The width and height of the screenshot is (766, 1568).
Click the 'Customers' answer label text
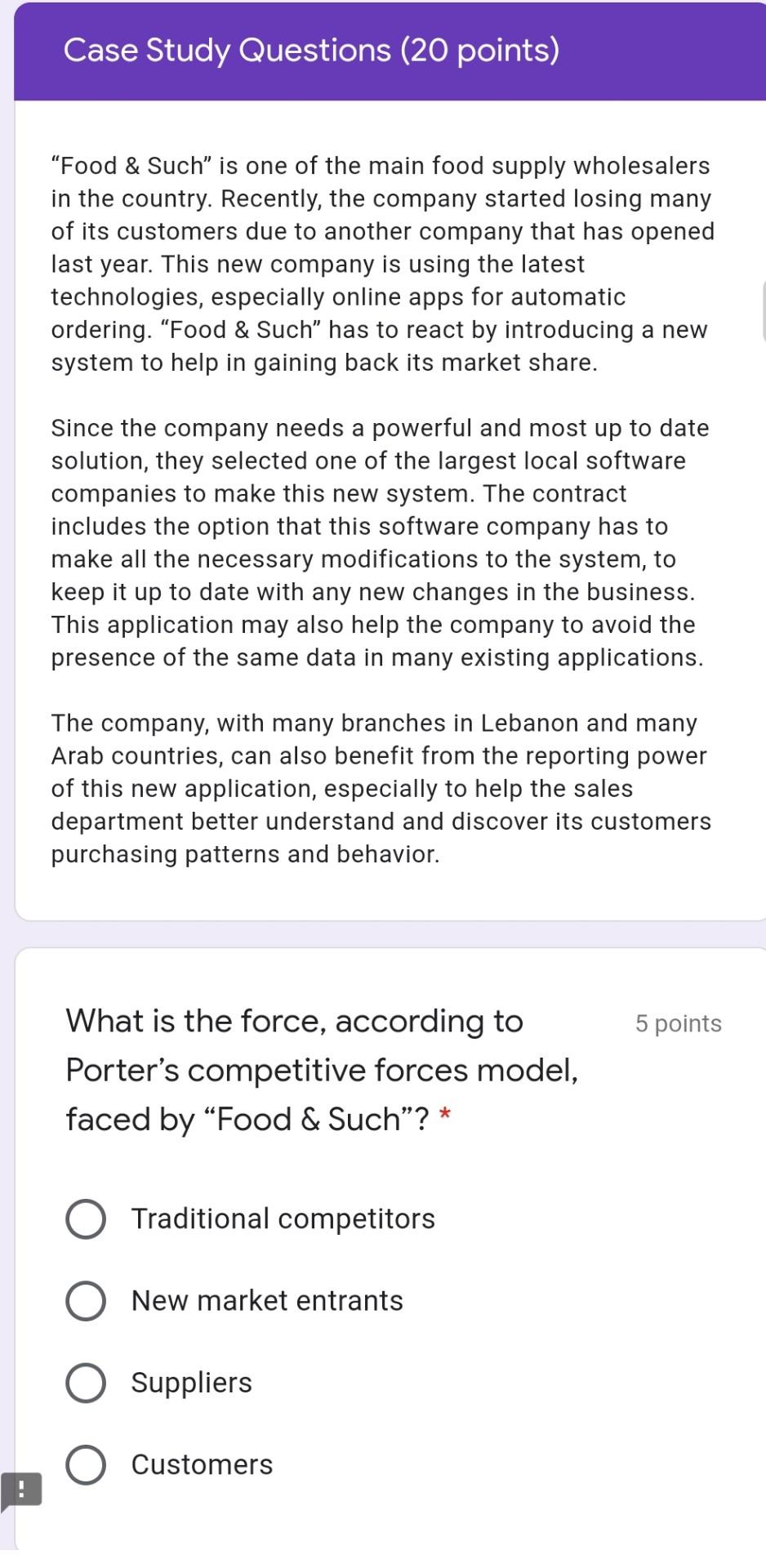pos(200,1465)
